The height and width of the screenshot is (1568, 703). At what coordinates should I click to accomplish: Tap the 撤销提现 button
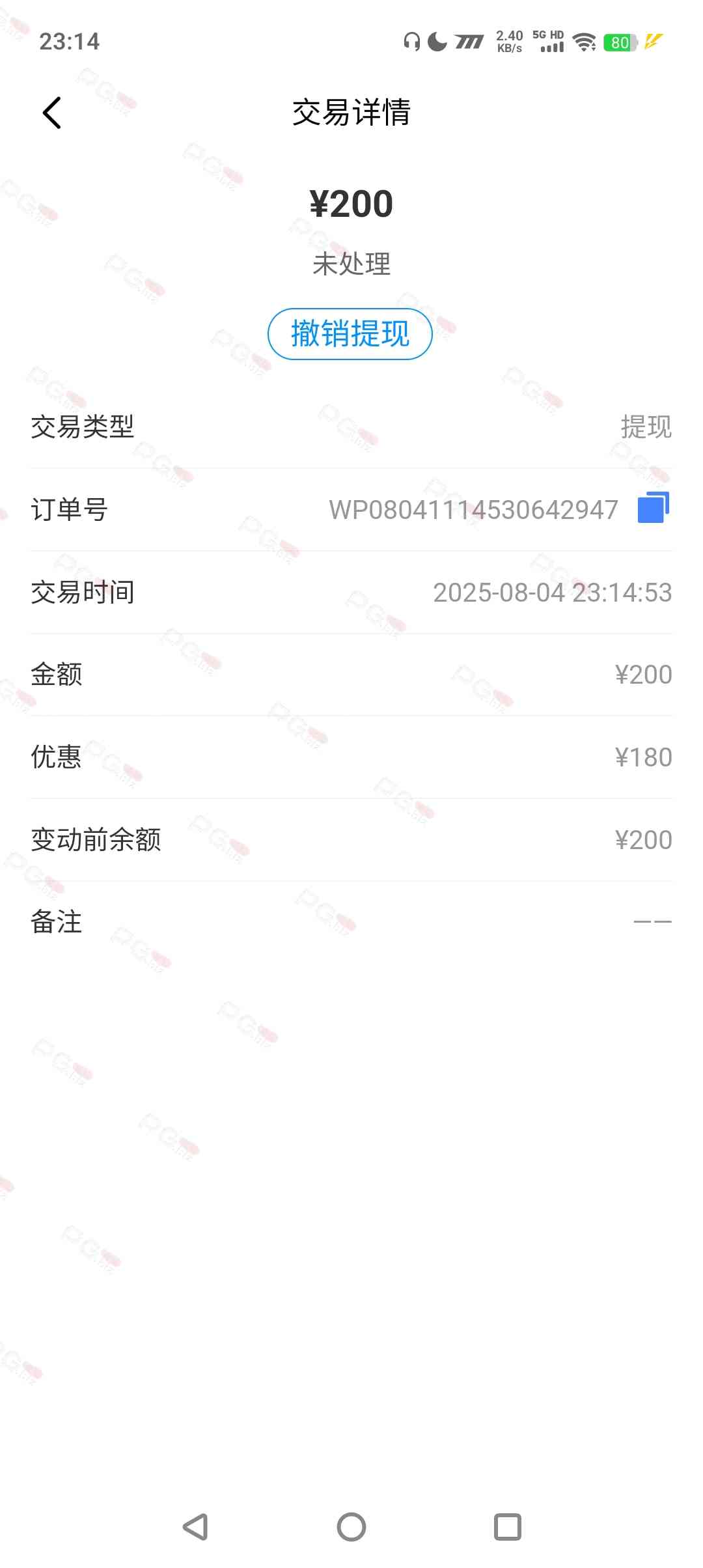(x=350, y=334)
